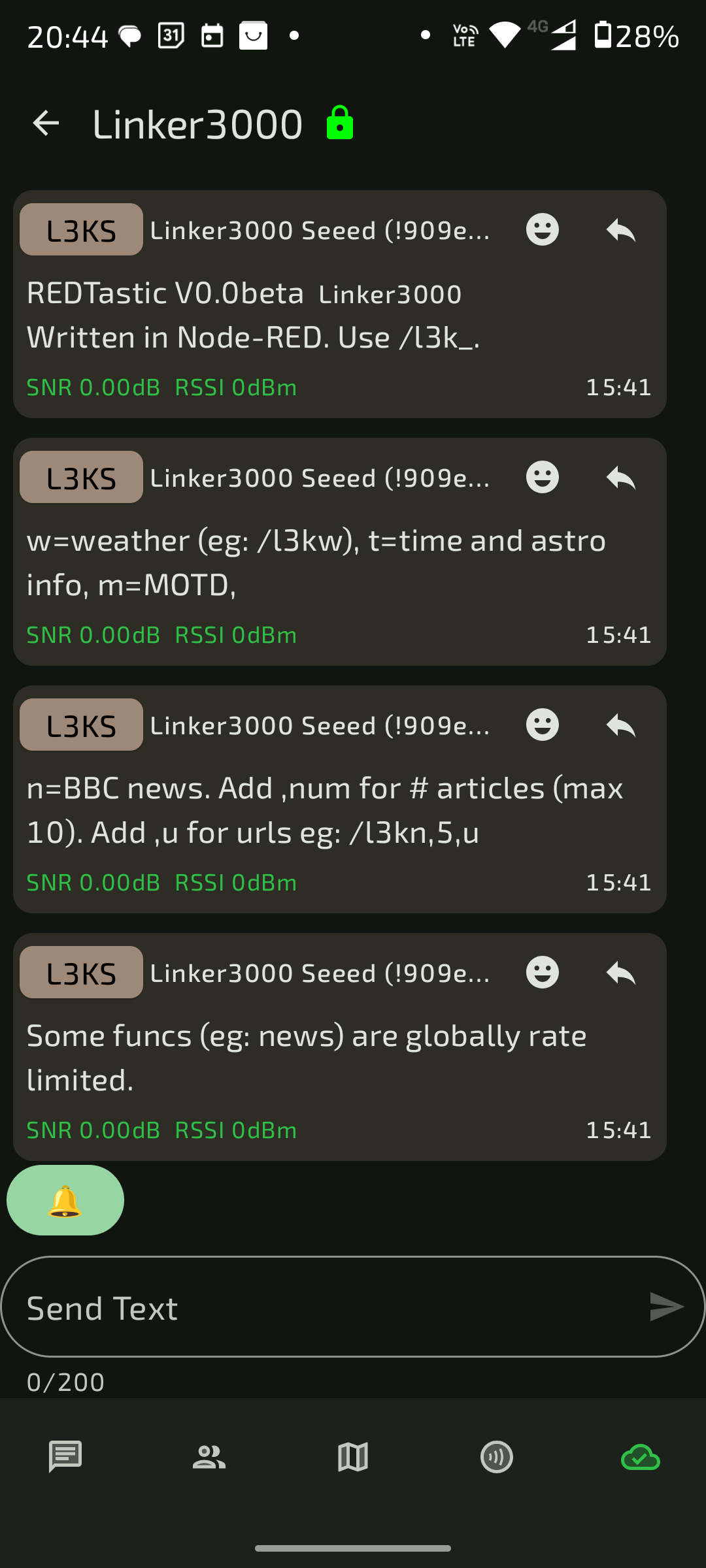Viewport: 706px width, 1568px height.
Task: Open the nodes list tab
Action: [x=209, y=1456]
